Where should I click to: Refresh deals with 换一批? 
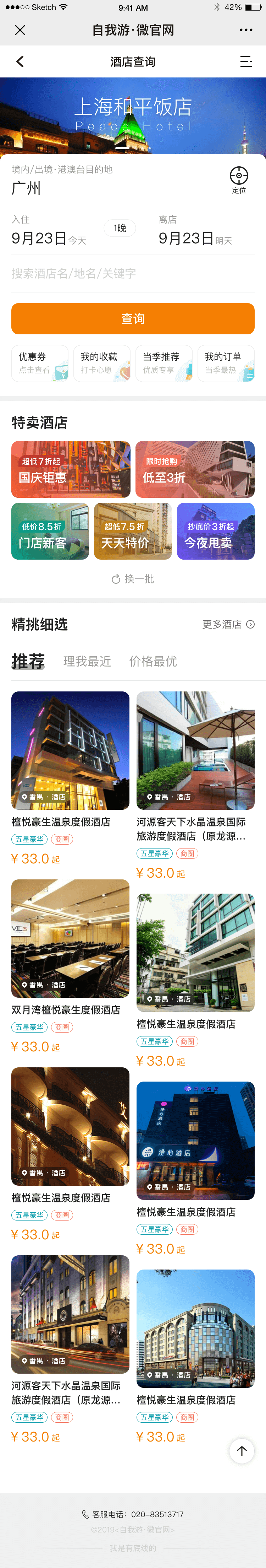click(x=132, y=579)
